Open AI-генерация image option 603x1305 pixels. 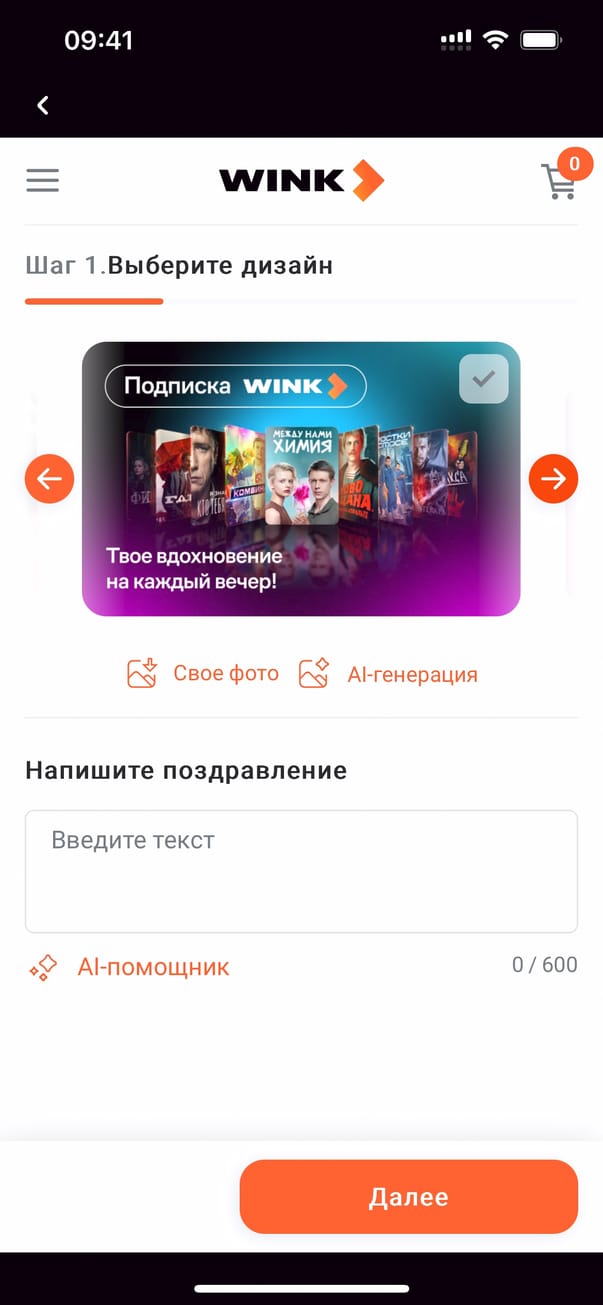388,674
